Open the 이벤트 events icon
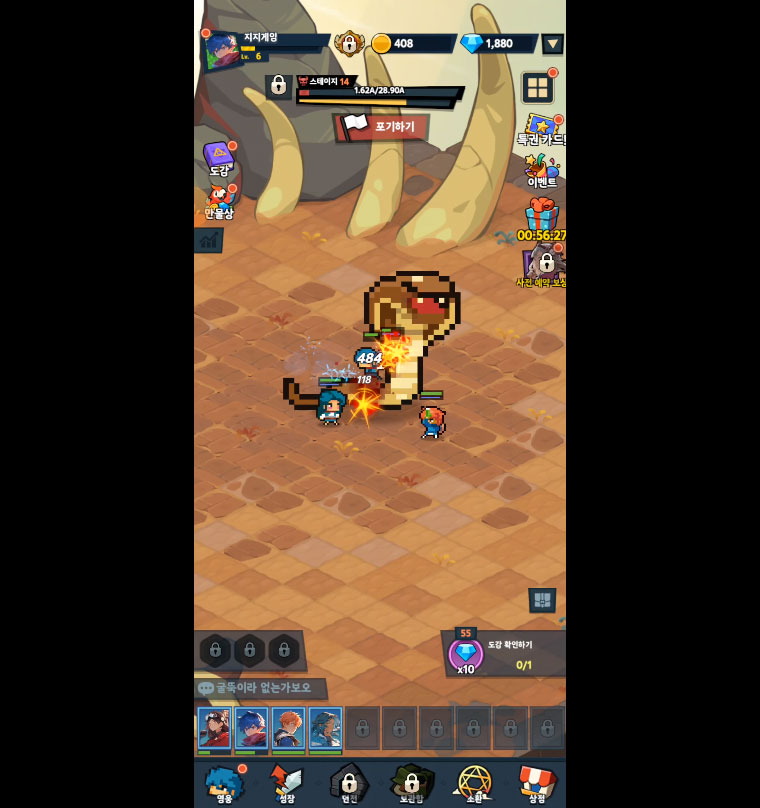This screenshot has height=808, width=760. click(542, 170)
